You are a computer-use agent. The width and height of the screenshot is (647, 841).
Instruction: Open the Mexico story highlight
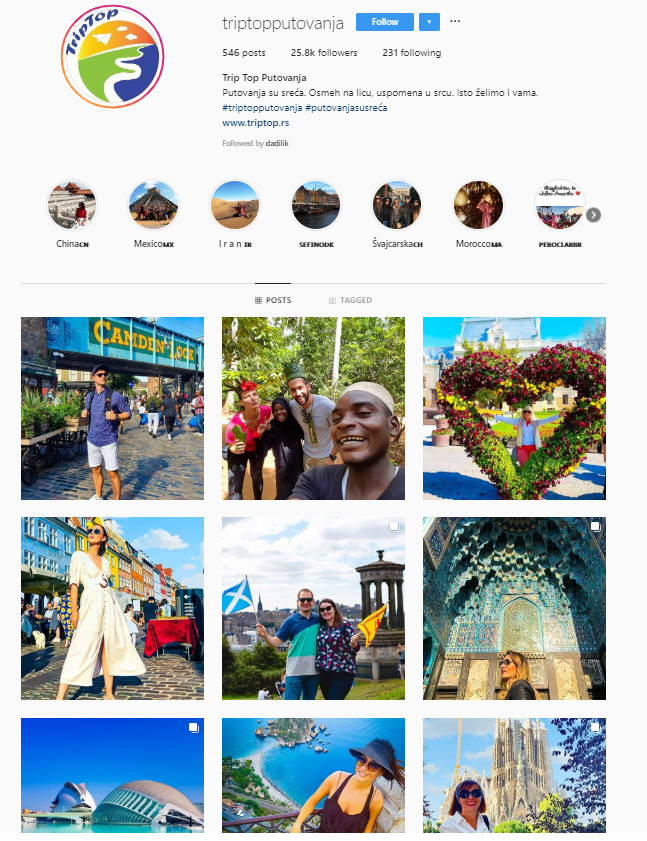[x=154, y=206]
